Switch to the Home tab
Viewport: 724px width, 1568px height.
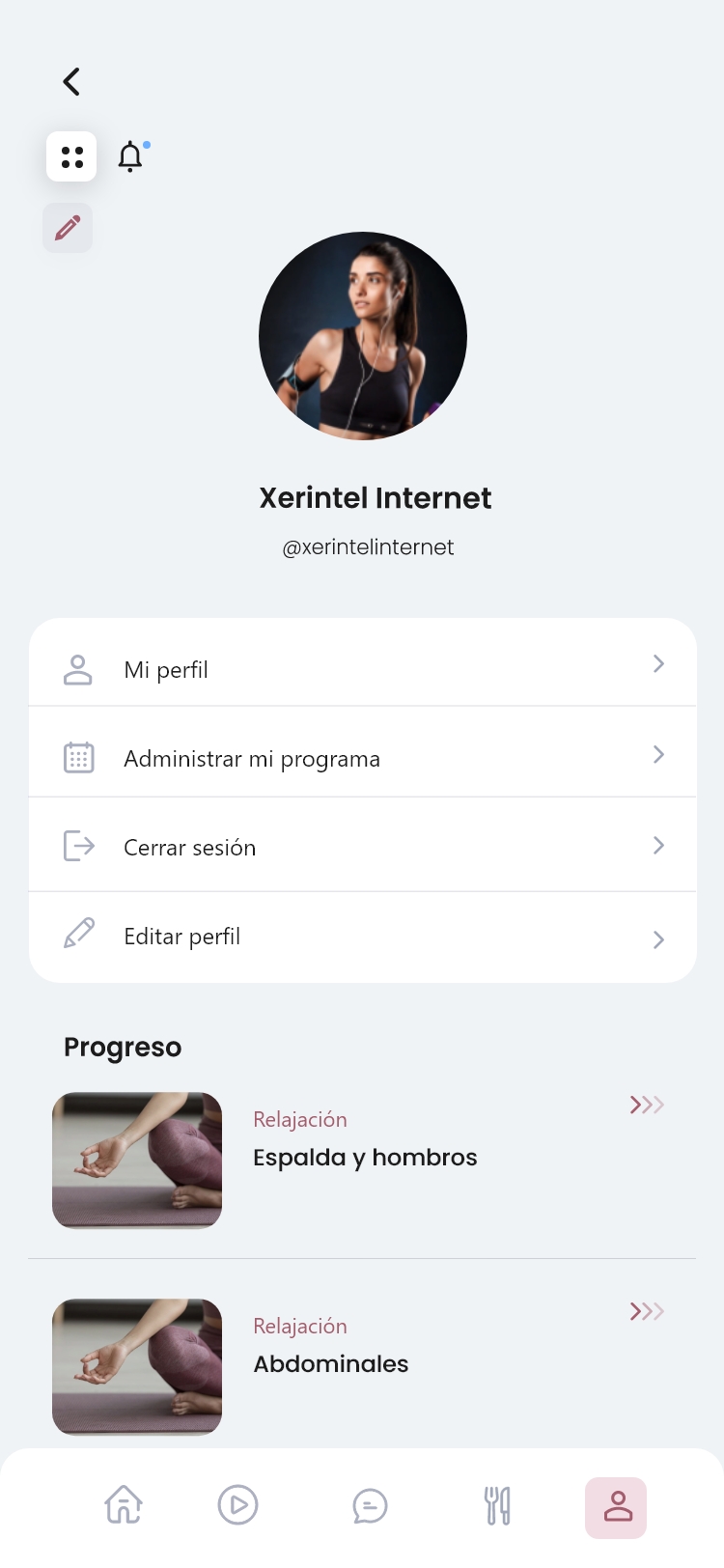(124, 1504)
